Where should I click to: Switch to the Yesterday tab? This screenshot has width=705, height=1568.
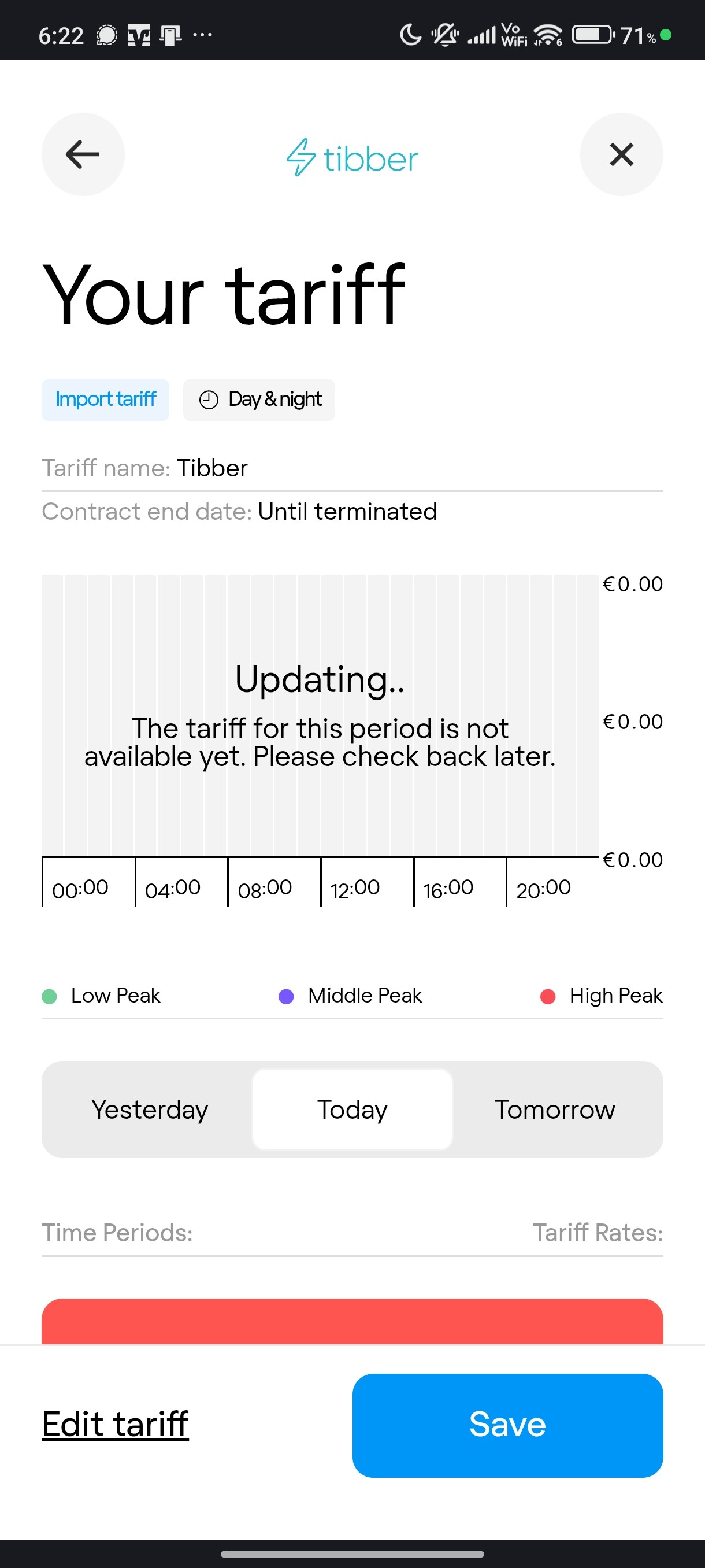[x=150, y=1109]
